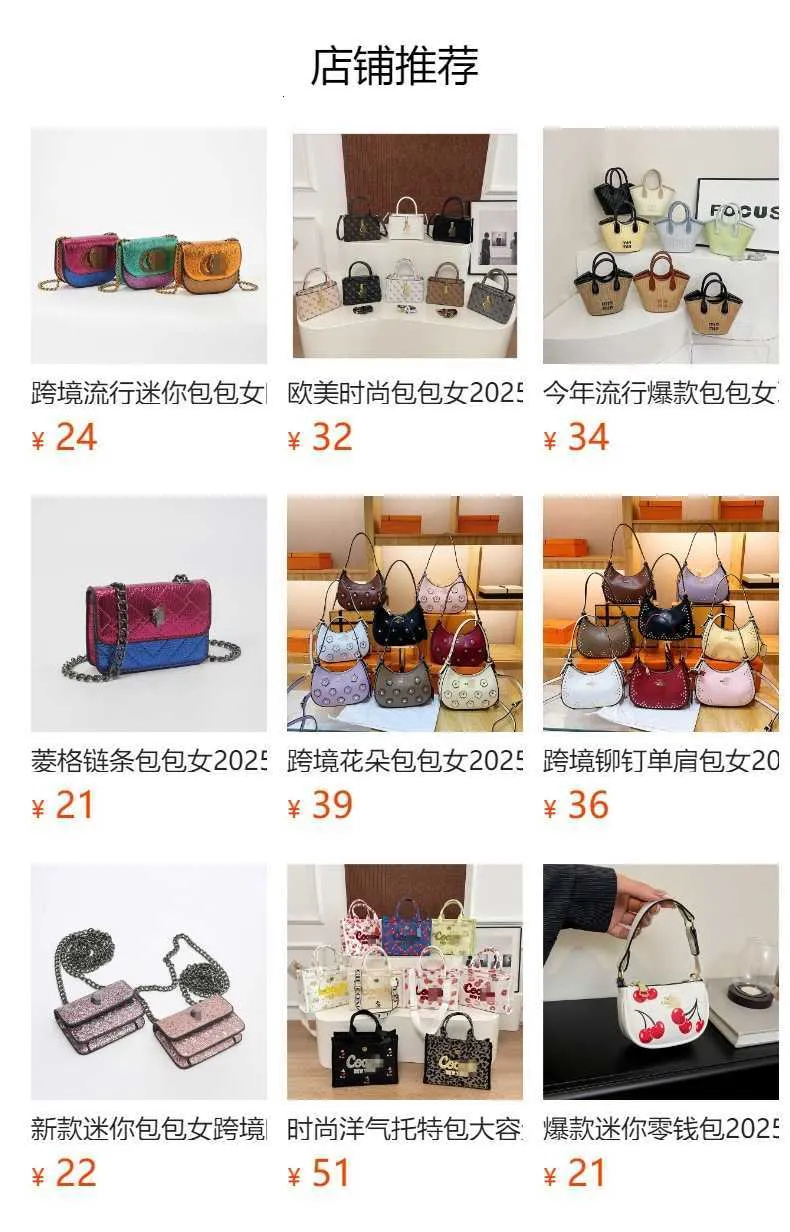Viewport: 790px width, 1232px height.
Task: Open the ¥24 跨境流行迷你包 product card
Action: tap(148, 246)
